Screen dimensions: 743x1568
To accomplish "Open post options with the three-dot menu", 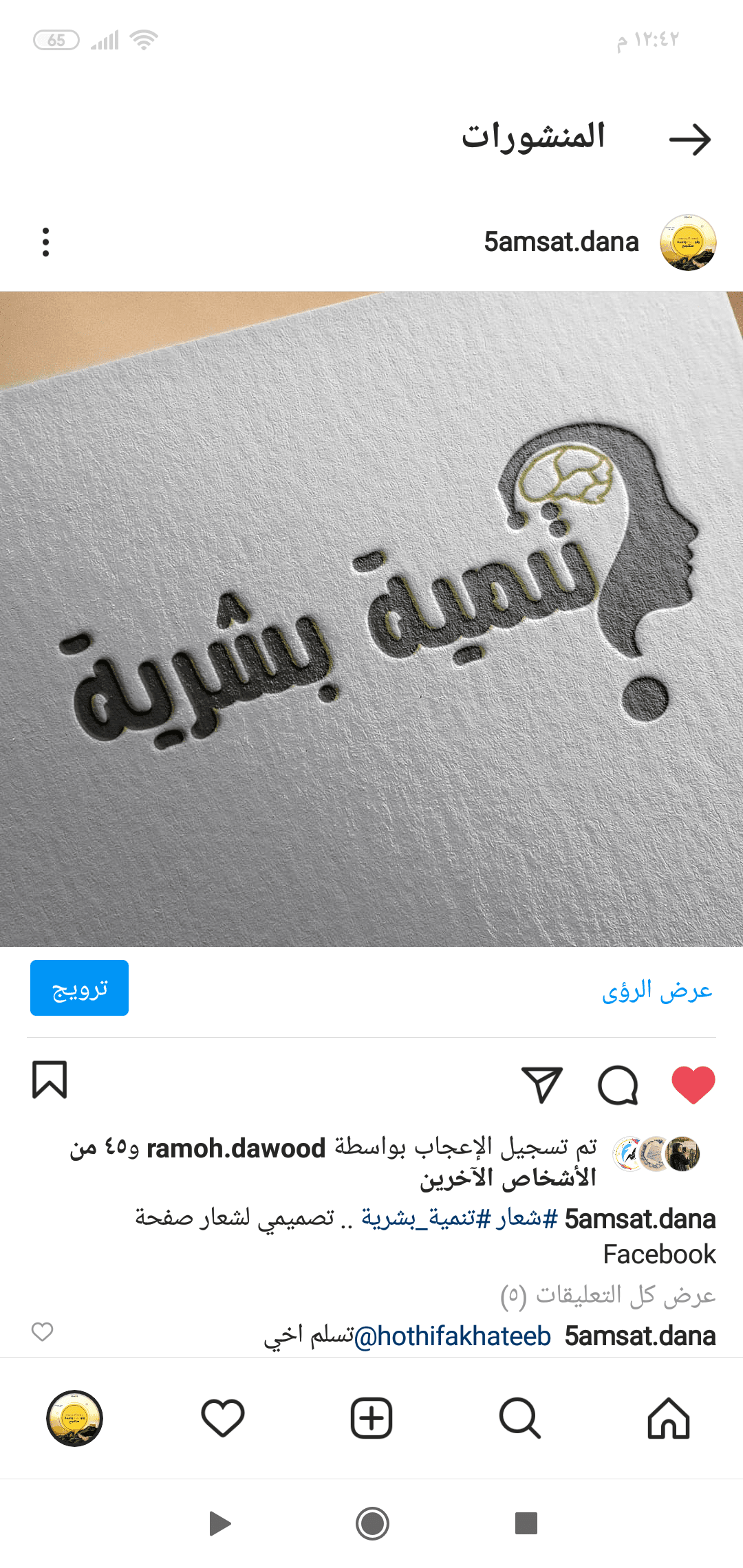I will tap(45, 242).
